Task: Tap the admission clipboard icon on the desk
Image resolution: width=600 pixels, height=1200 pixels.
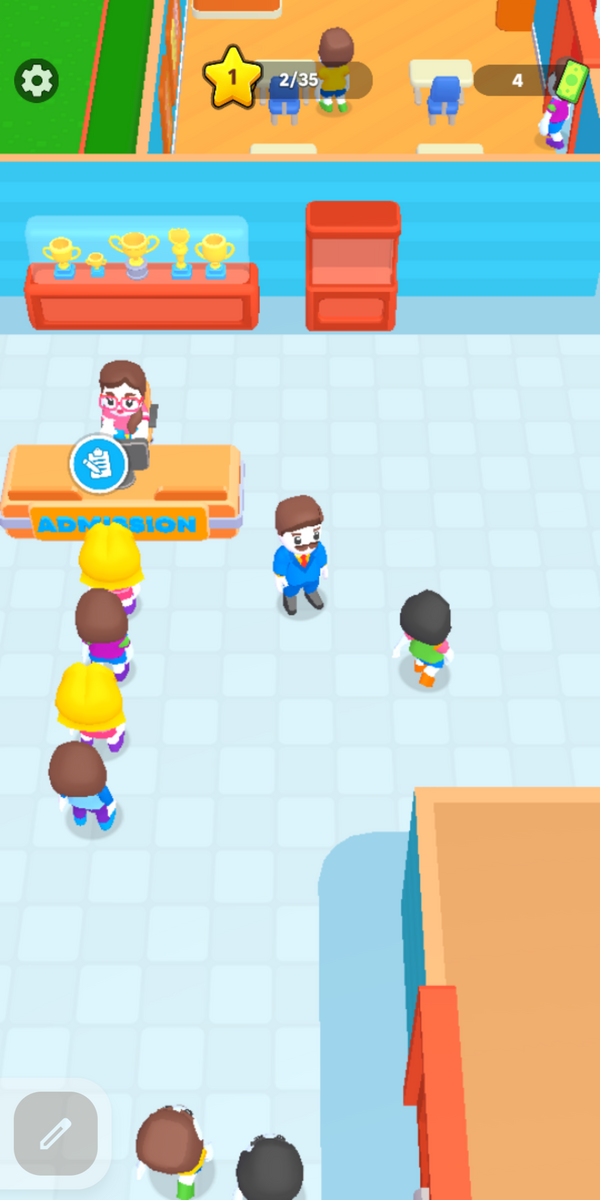Action: coord(97,463)
